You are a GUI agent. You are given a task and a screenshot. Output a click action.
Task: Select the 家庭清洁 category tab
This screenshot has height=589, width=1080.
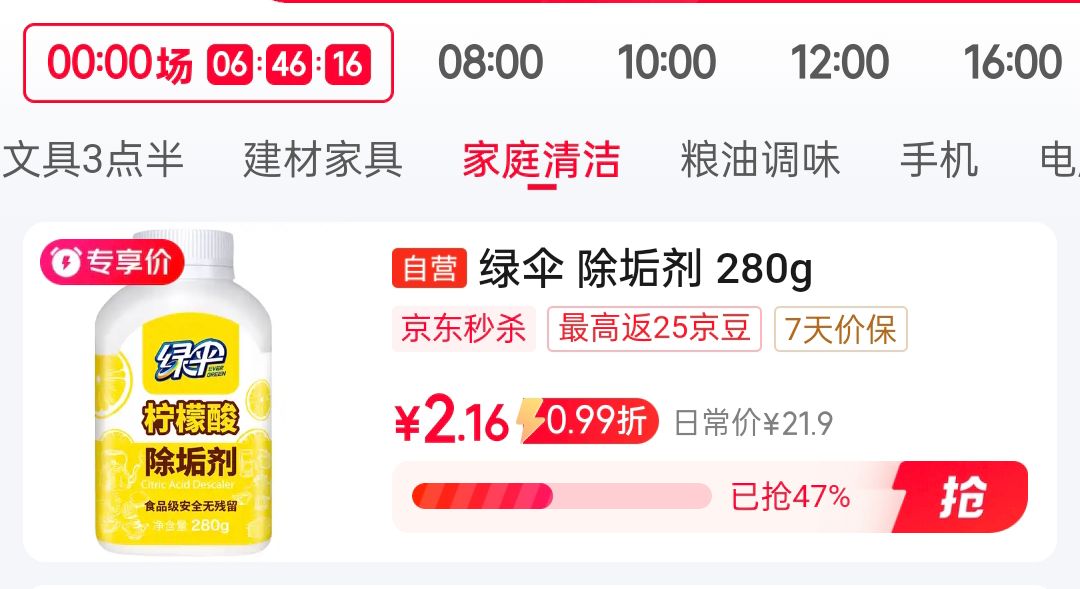(x=541, y=160)
